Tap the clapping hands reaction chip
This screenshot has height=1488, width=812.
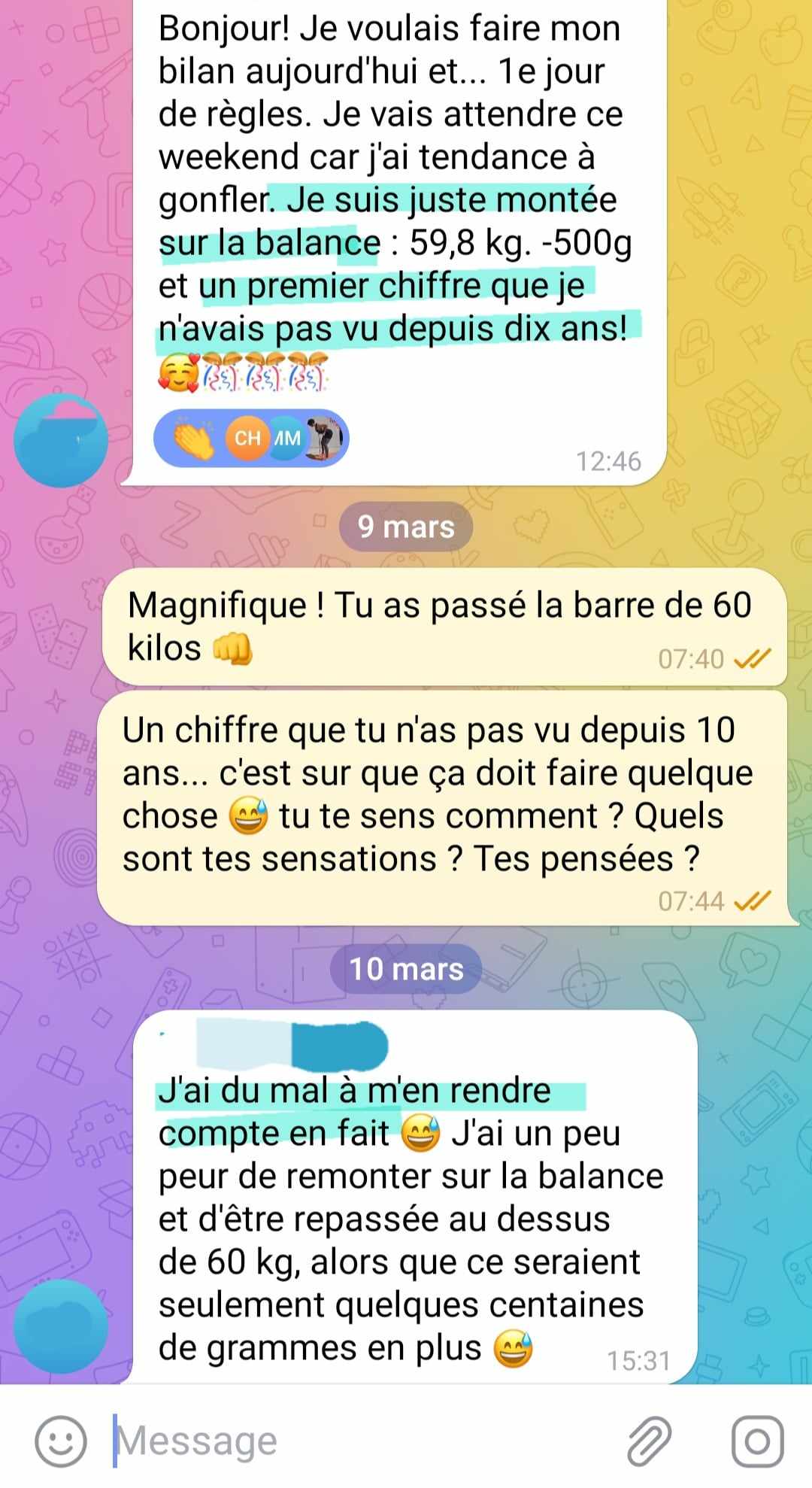tap(194, 439)
